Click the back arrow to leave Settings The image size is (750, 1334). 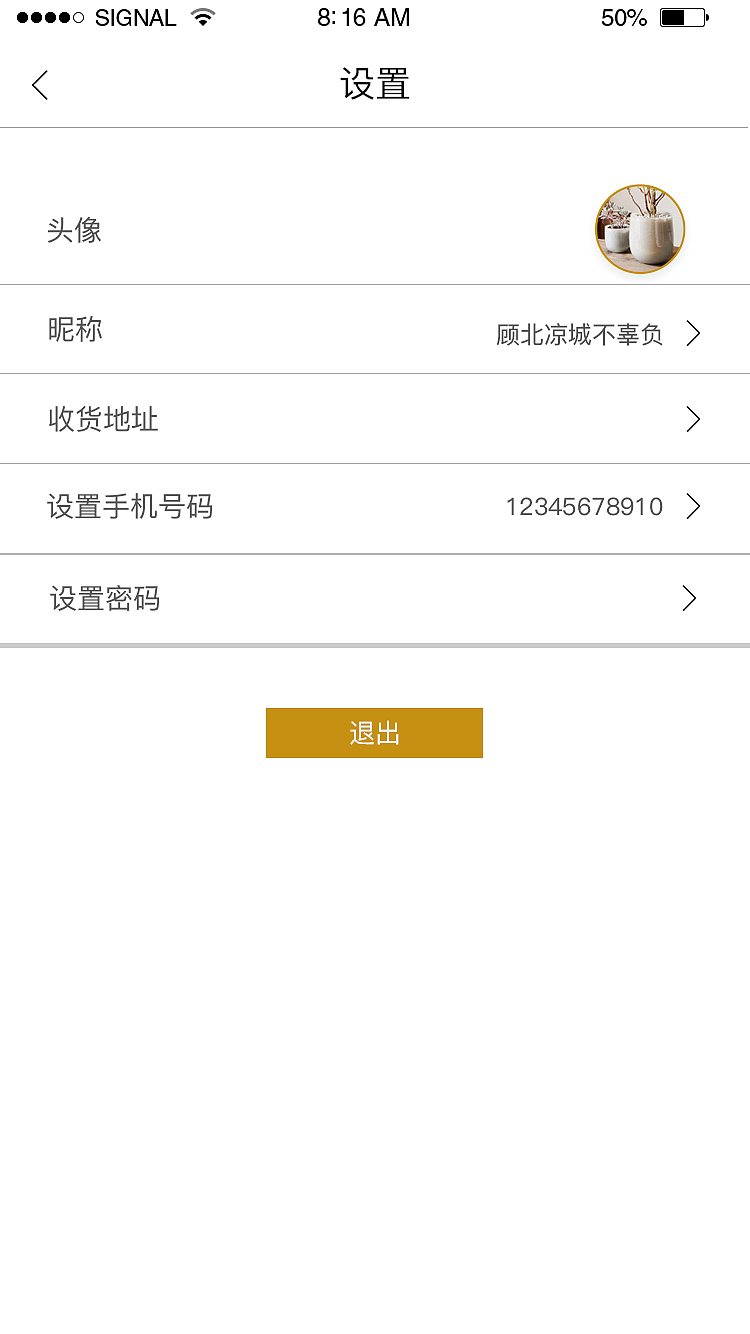tap(40, 85)
